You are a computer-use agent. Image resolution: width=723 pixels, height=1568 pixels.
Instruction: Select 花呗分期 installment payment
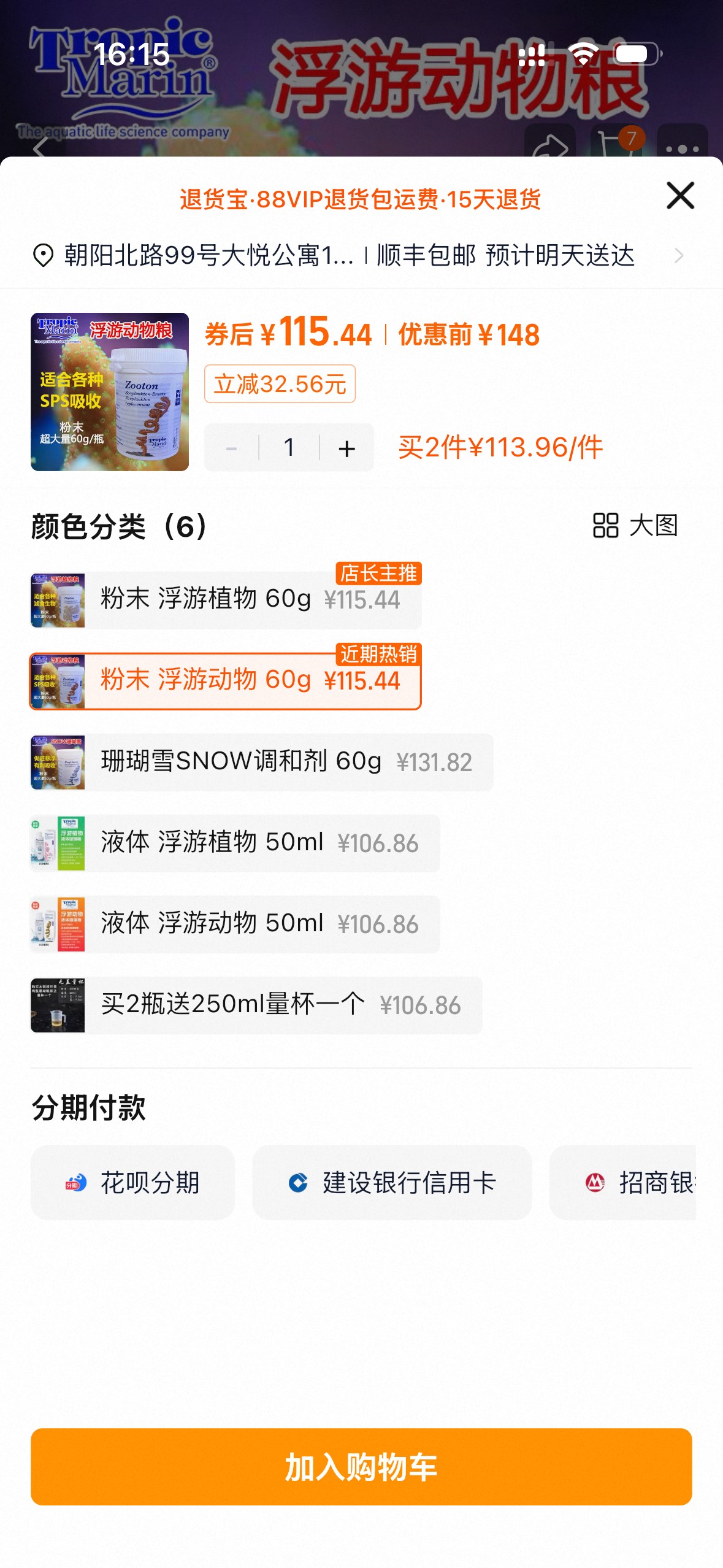click(x=132, y=1182)
